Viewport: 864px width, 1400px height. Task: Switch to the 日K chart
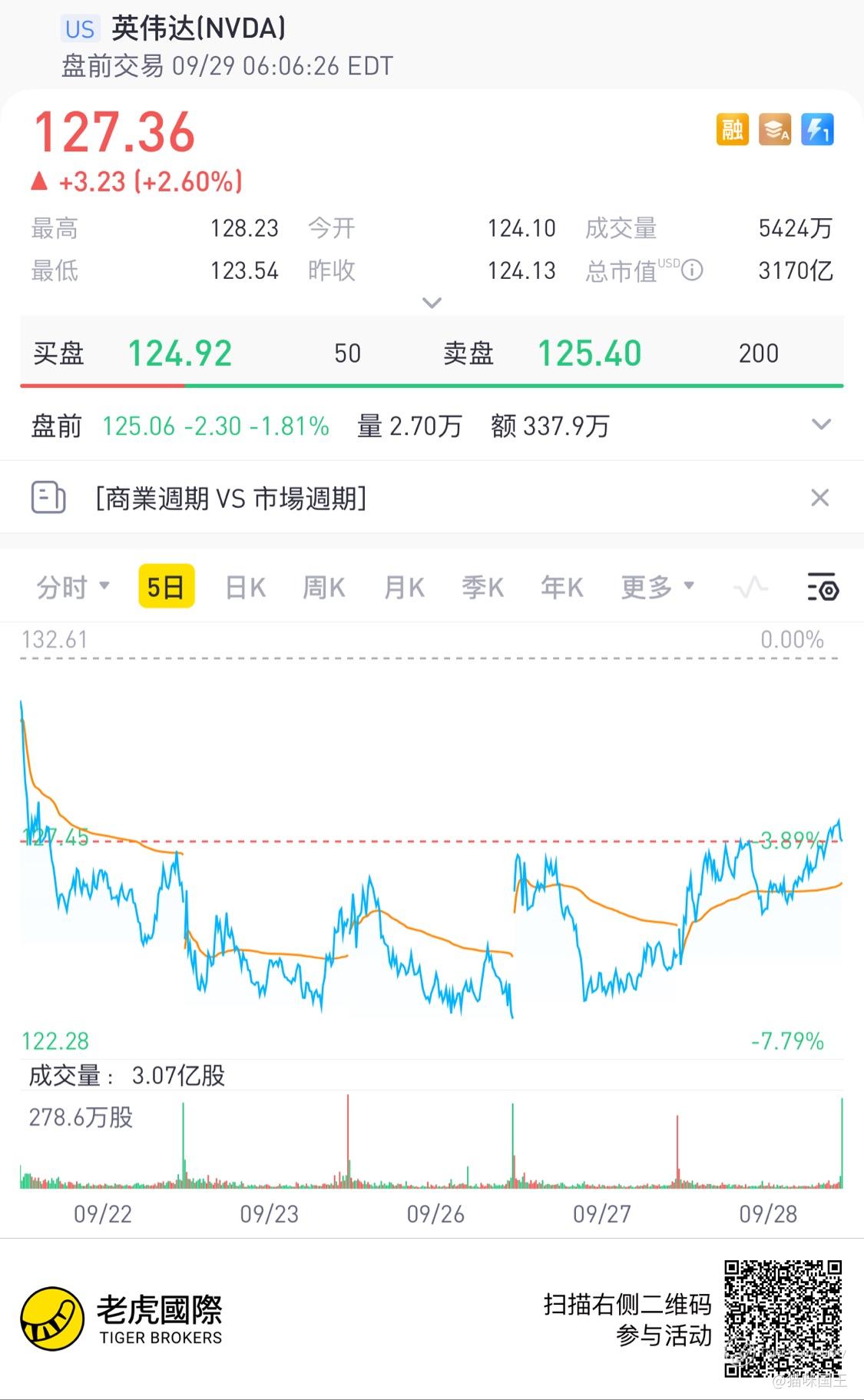click(x=245, y=588)
